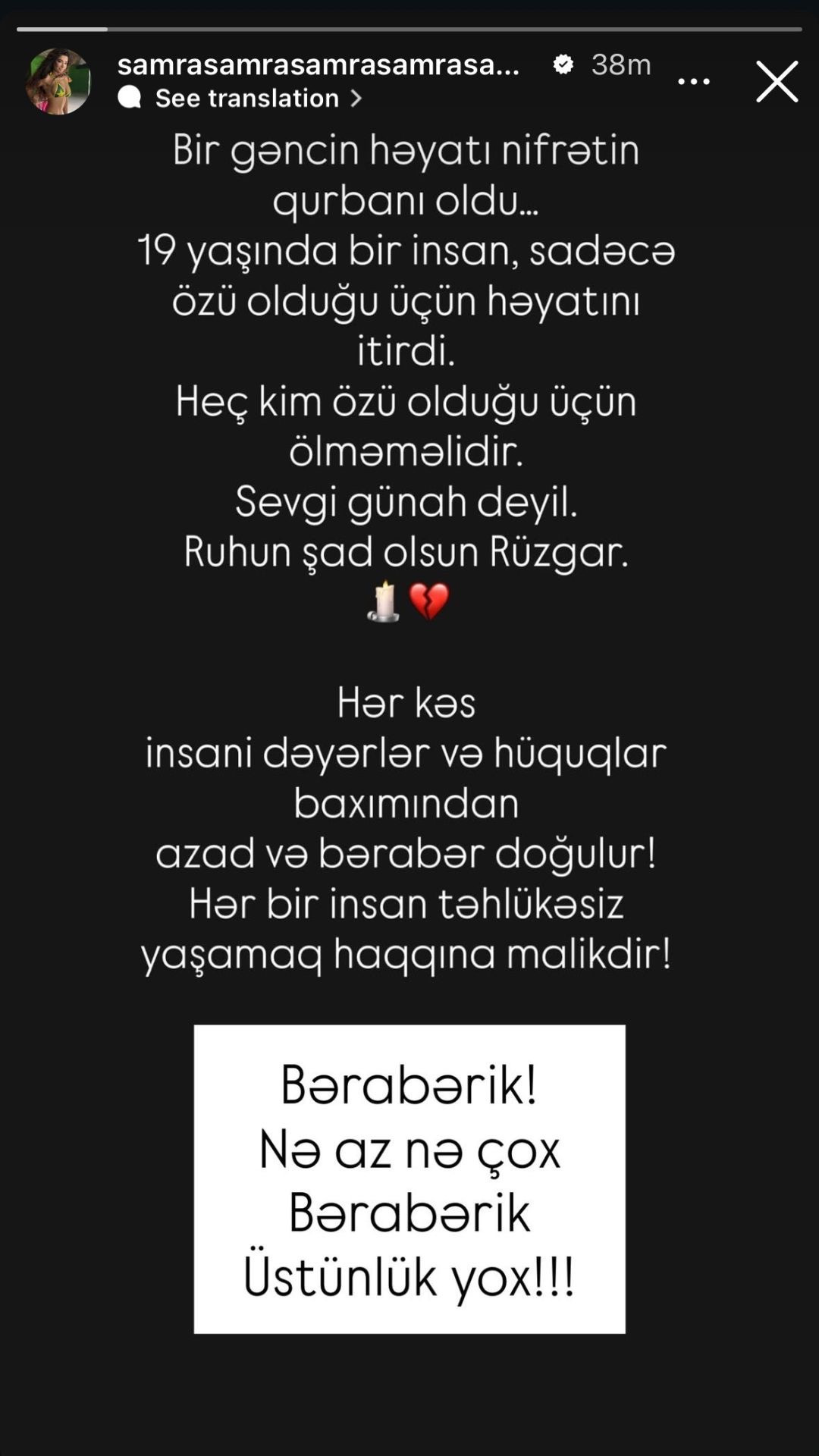
Task: Open the story overflow menu
Action: pyautogui.click(x=693, y=81)
